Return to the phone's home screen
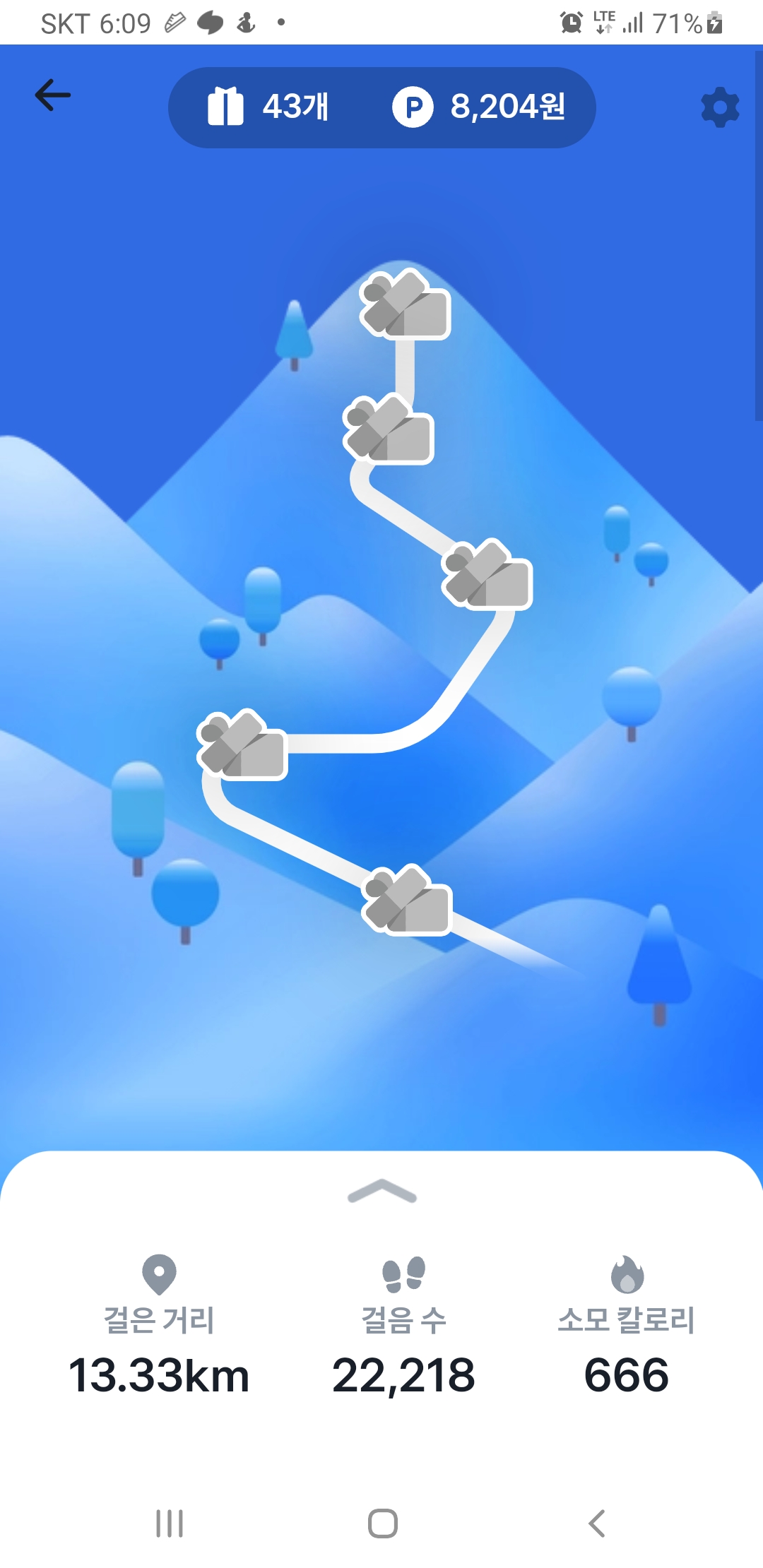The height and width of the screenshot is (1568, 763). click(x=382, y=1524)
